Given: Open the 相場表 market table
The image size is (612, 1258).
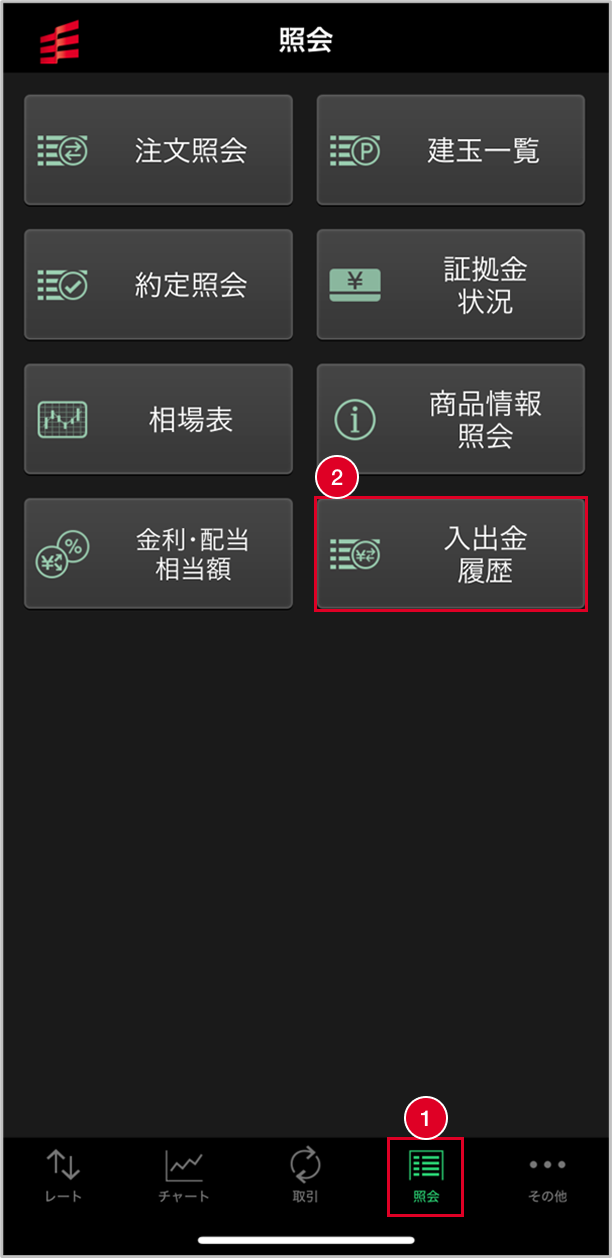Looking at the screenshot, I should tap(158, 419).
